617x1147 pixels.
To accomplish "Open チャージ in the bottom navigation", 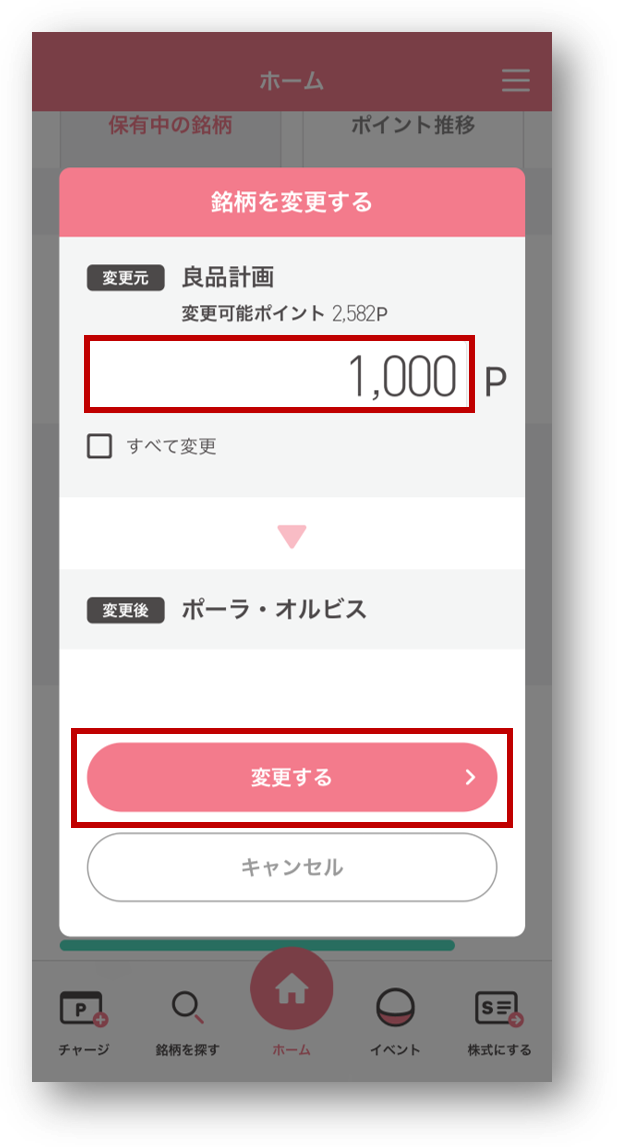I will (84, 1021).
